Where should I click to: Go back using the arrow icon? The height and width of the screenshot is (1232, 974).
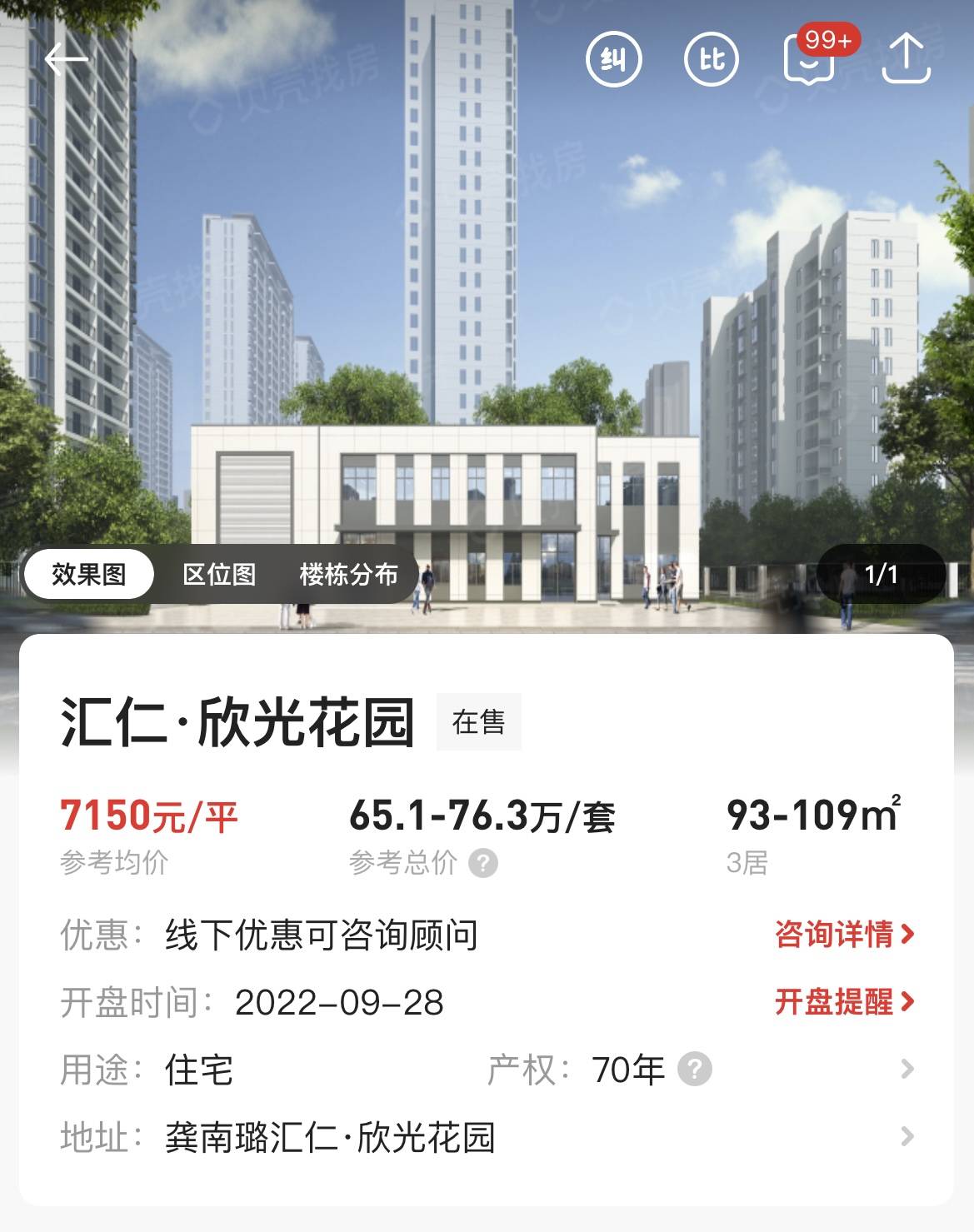(66, 60)
